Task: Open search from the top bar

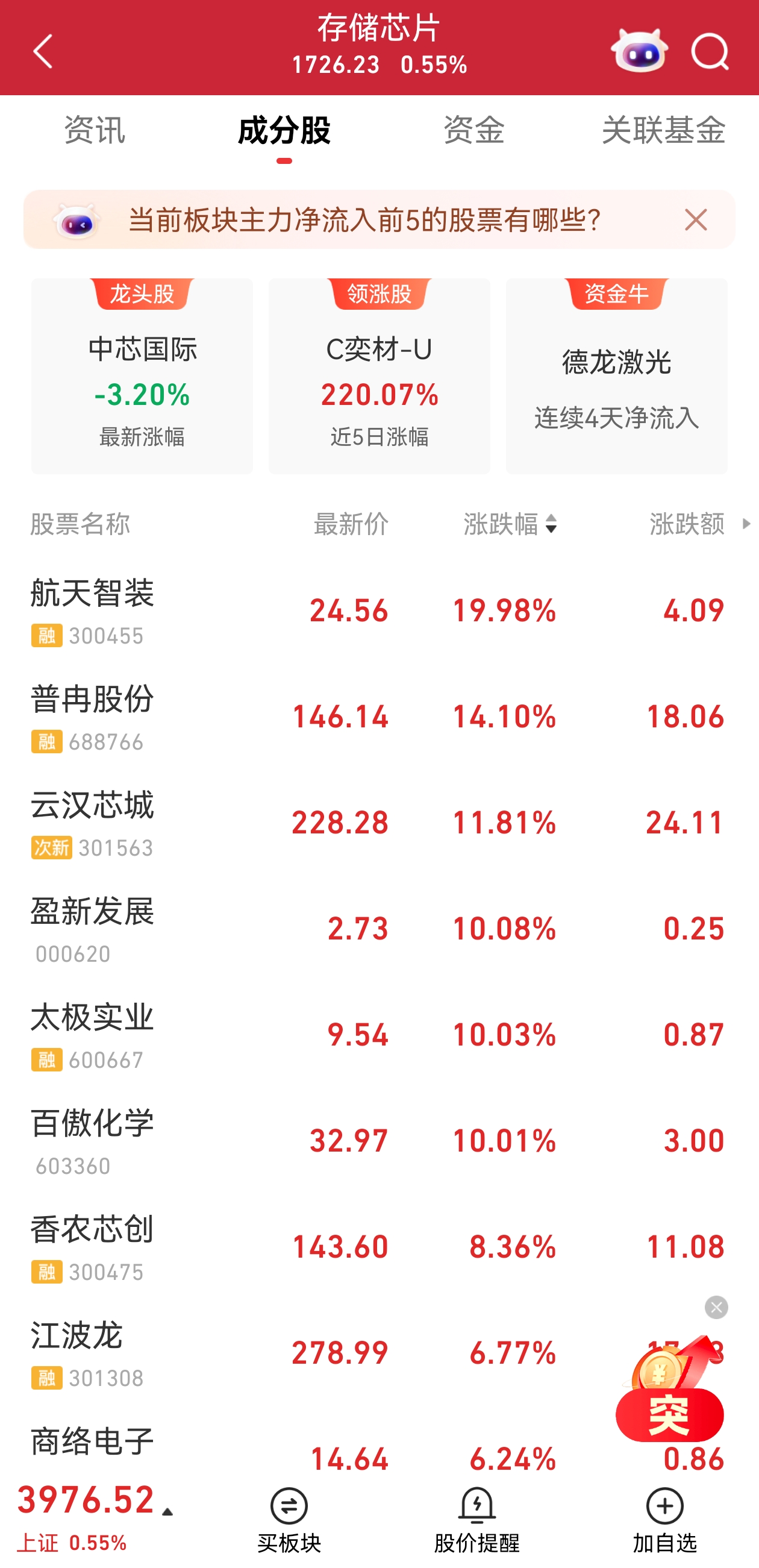Action: [x=710, y=52]
